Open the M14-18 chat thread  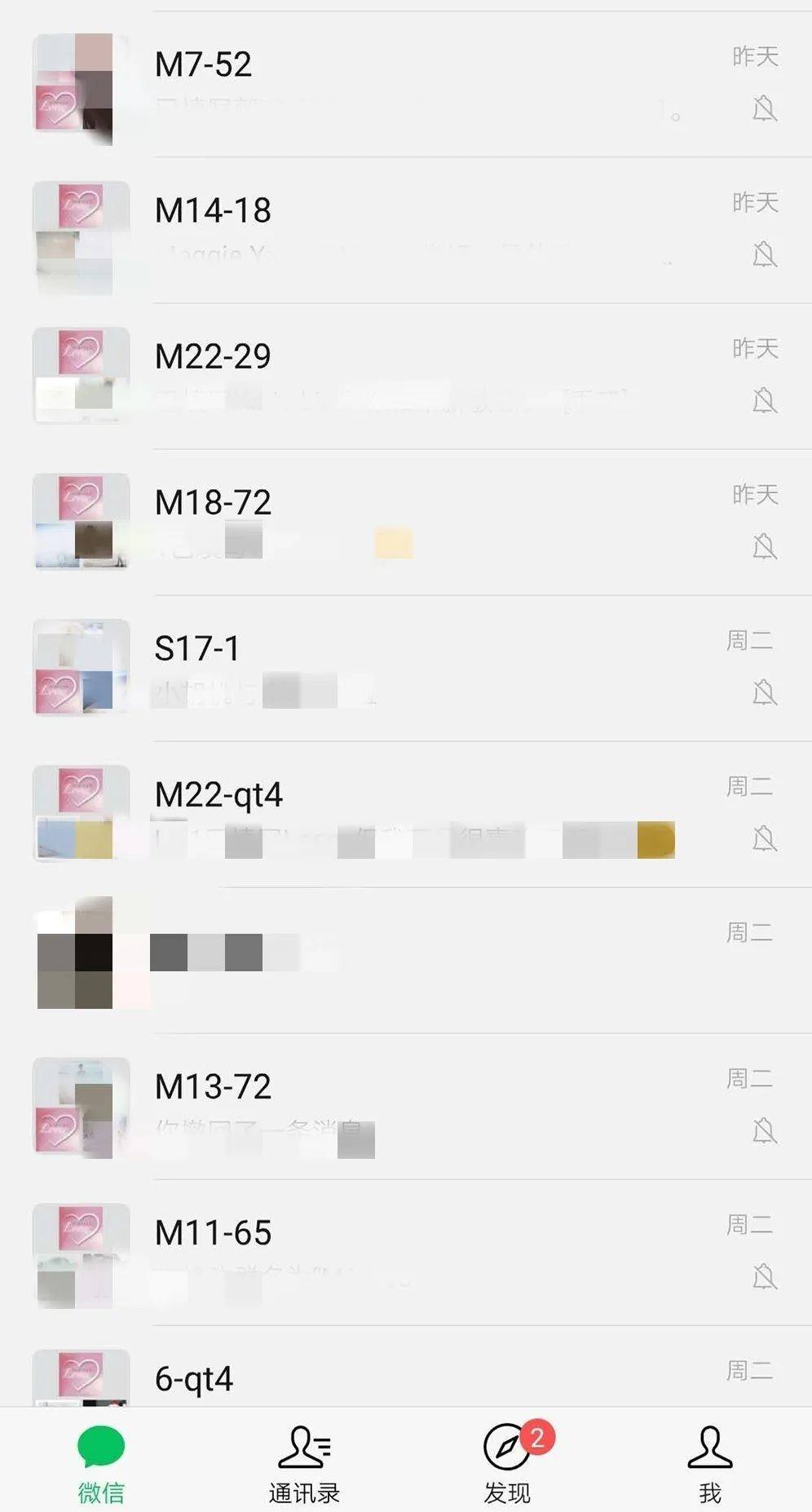[408, 230]
